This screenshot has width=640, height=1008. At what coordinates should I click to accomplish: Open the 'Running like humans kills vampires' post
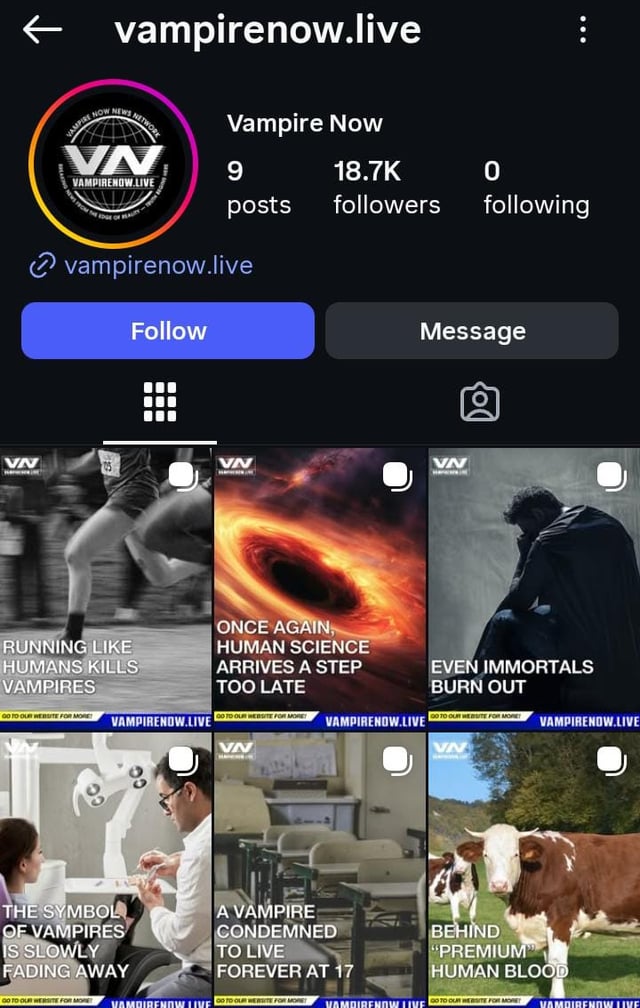106,588
